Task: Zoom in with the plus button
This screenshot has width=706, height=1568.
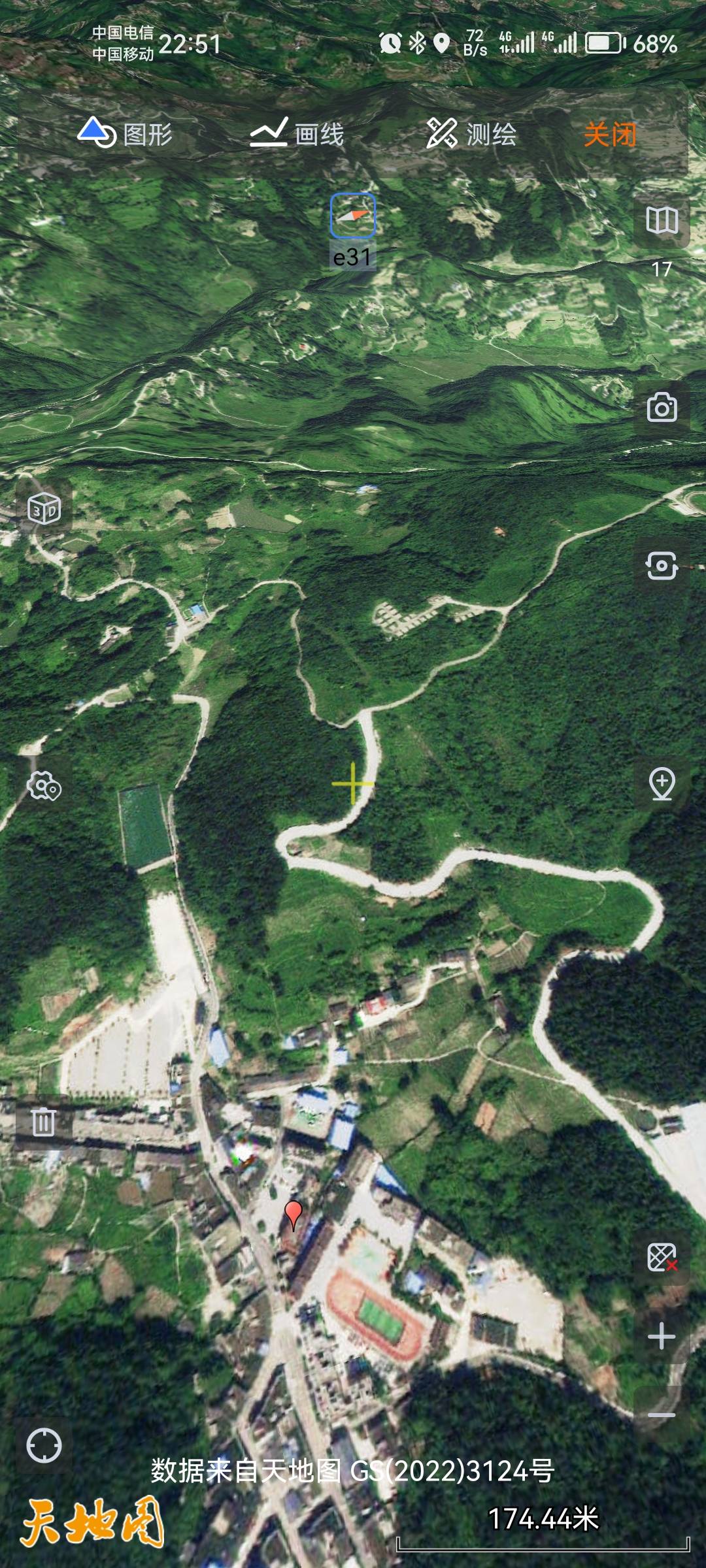Action: point(662,1336)
